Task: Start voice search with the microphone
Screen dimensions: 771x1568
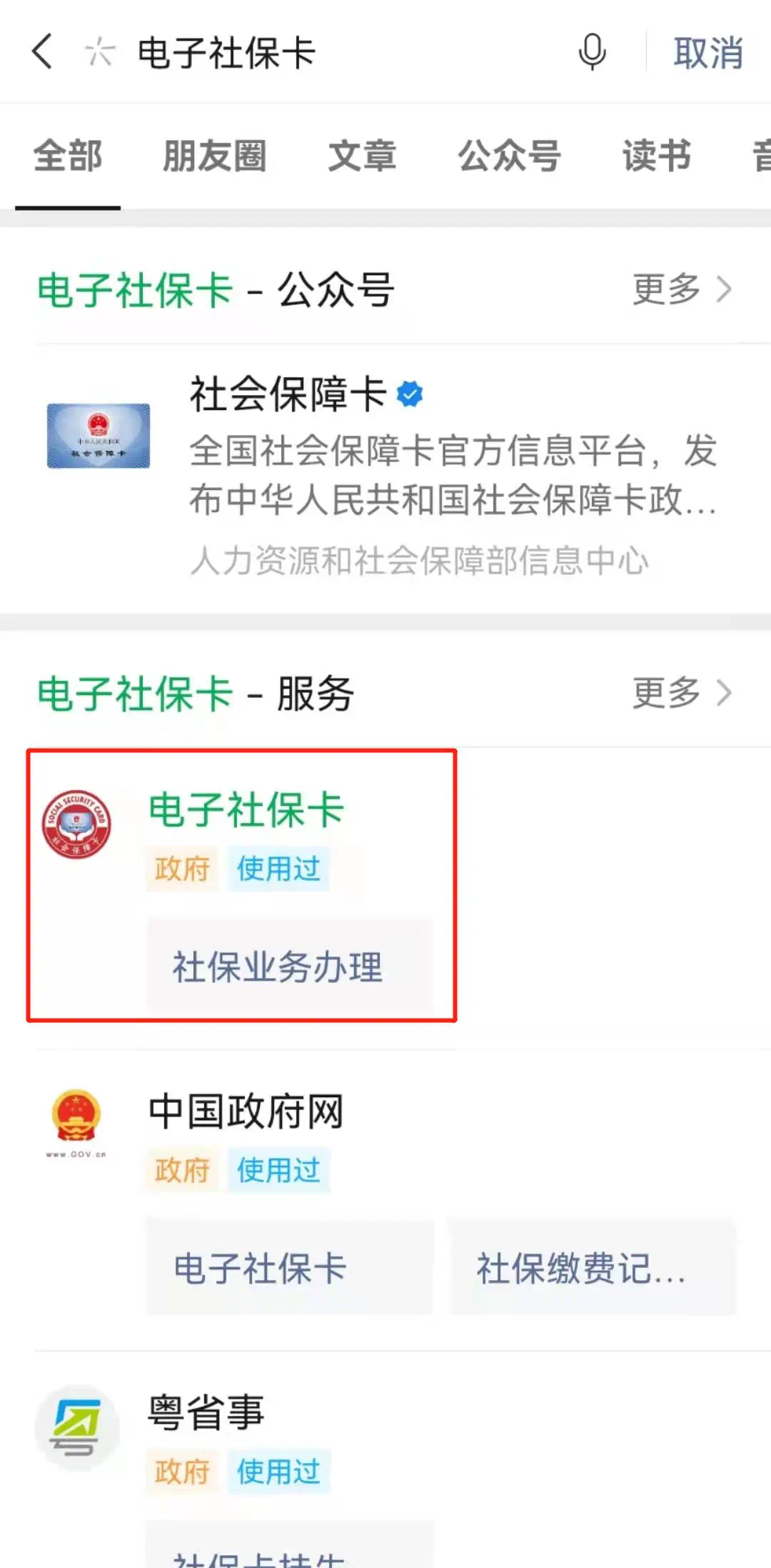Action: (592, 52)
